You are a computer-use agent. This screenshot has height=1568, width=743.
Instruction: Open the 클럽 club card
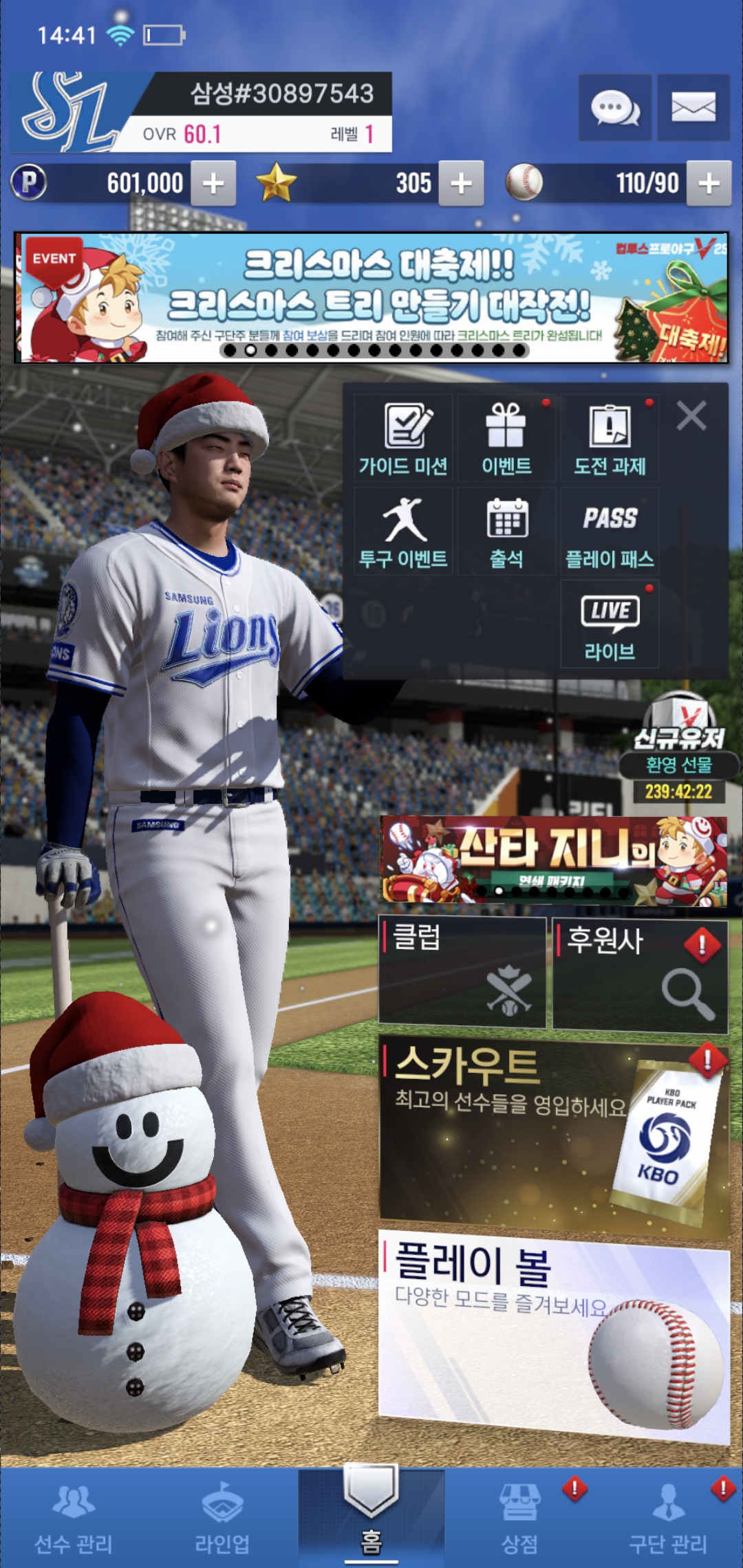coord(462,972)
